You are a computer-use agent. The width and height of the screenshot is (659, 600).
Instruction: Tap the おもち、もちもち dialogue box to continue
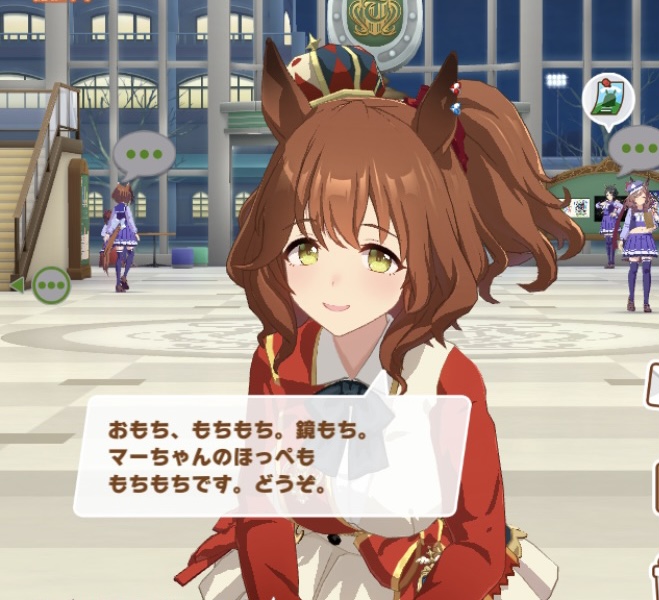pyautogui.click(x=272, y=456)
